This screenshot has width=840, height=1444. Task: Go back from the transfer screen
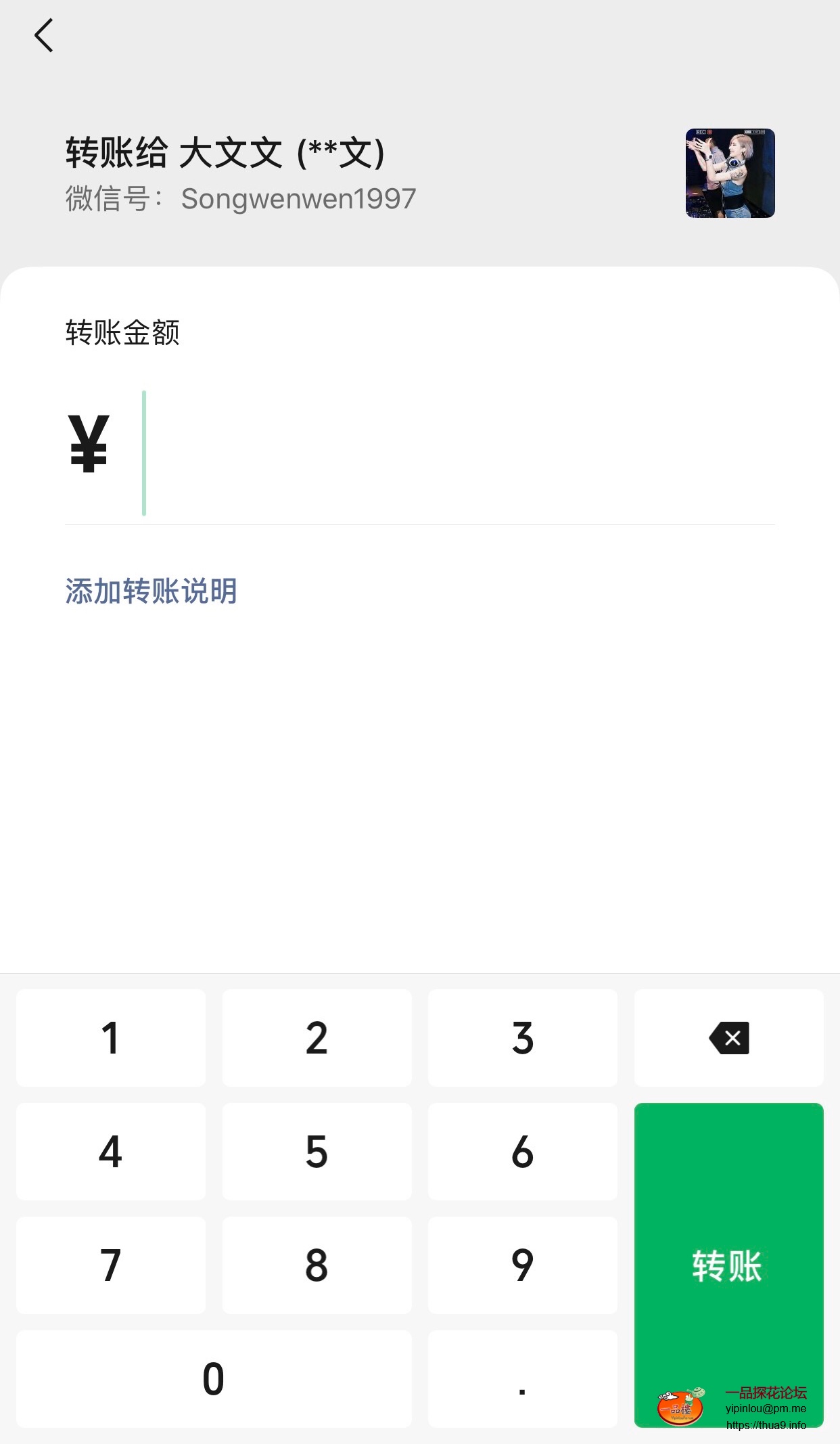(x=44, y=35)
